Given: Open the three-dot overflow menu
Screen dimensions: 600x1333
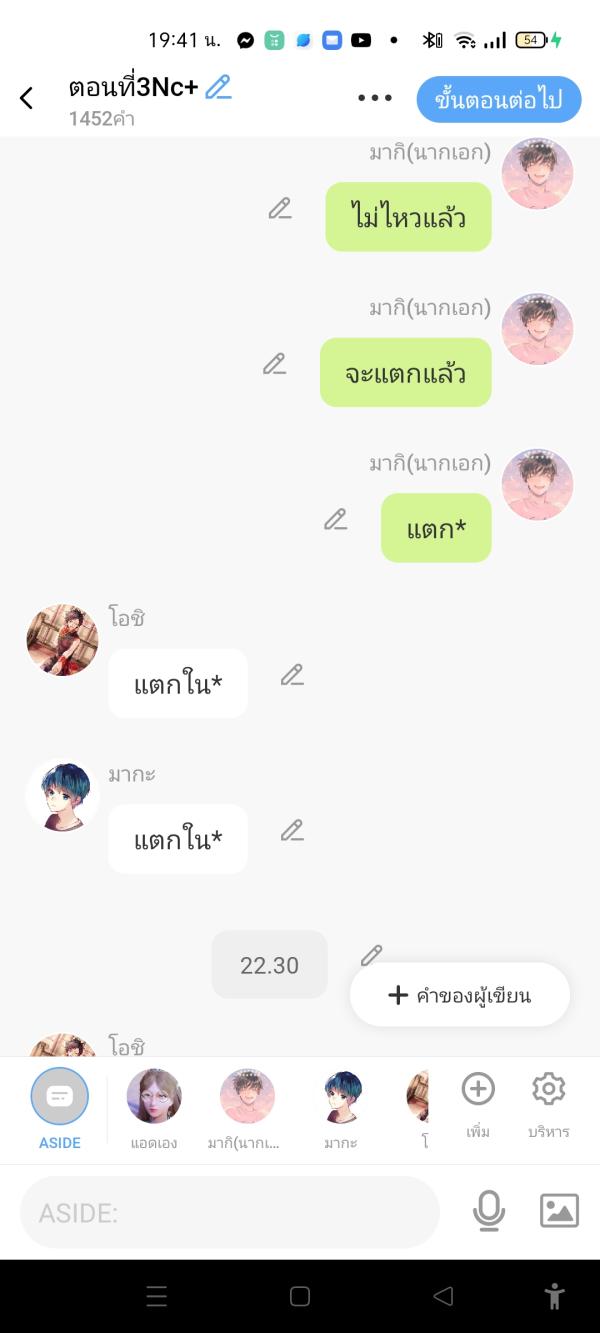Looking at the screenshot, I should pos(375,98).
